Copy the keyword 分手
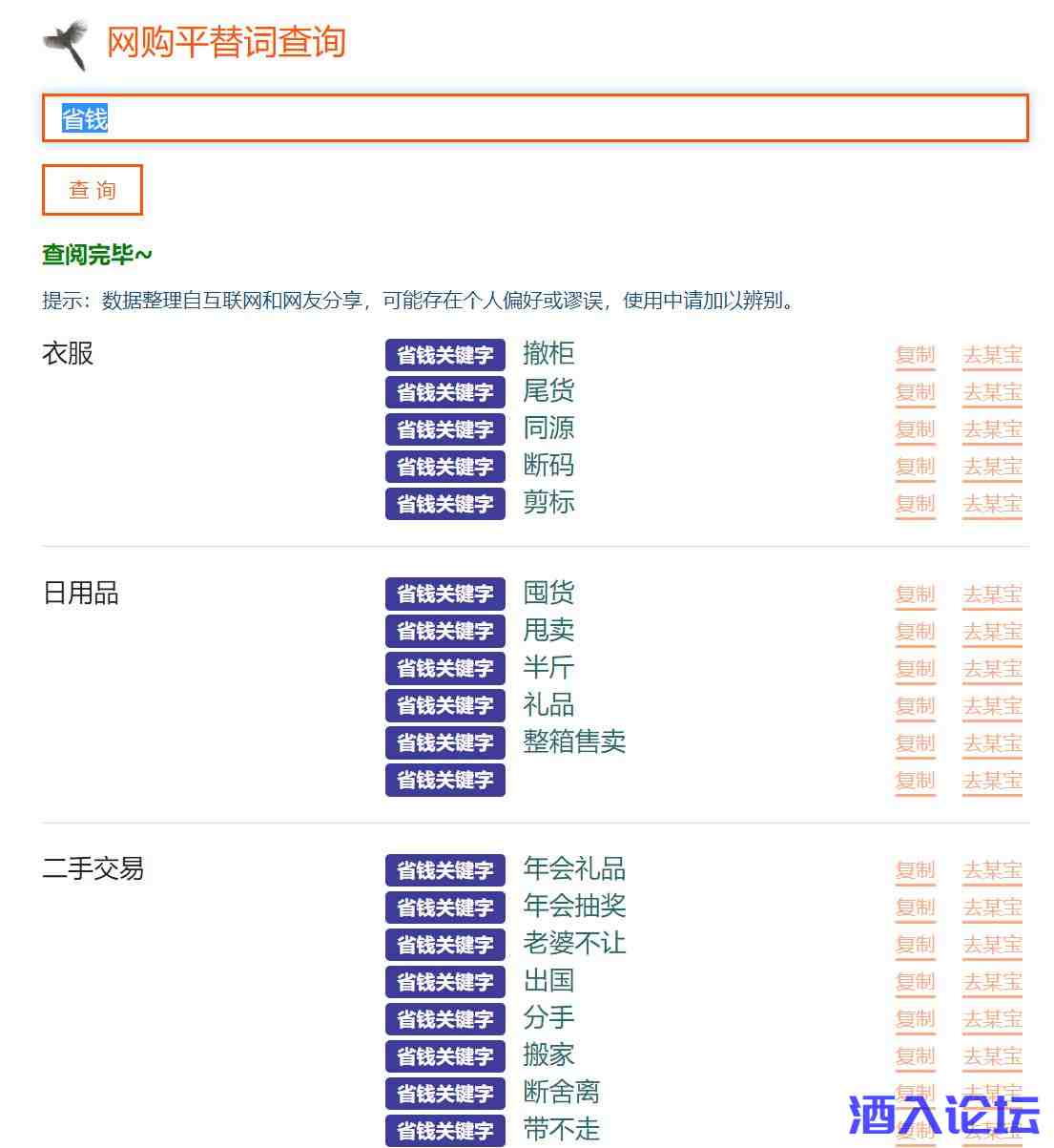This screenshot has height=1148, width=1054. tap(915, 1019)
